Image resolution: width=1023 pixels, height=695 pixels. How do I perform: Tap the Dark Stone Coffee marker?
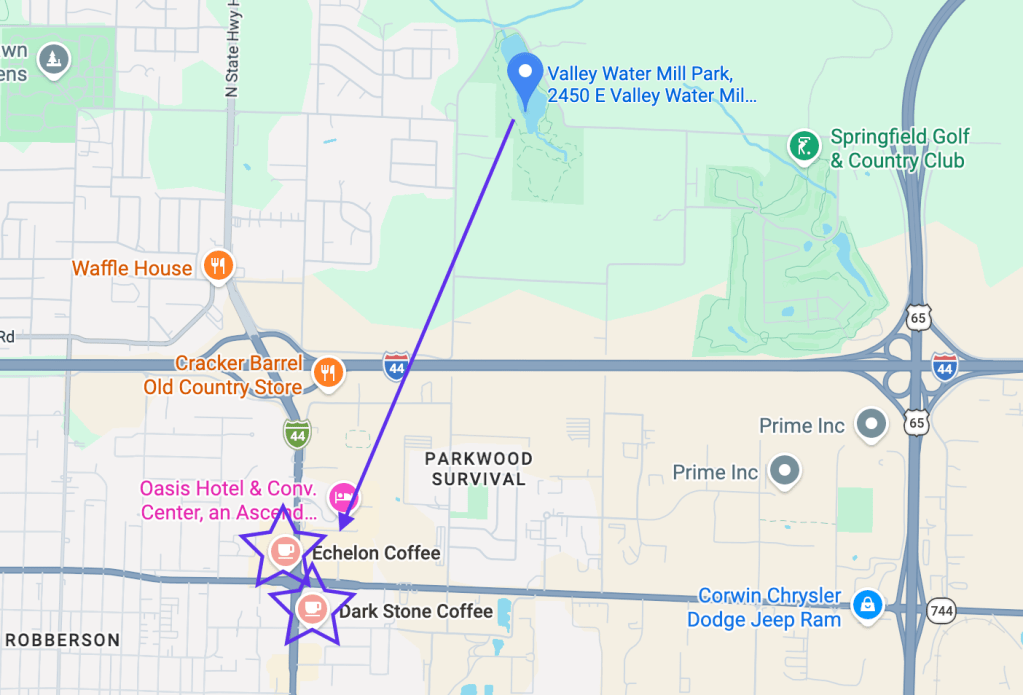(x=312, y=607)
